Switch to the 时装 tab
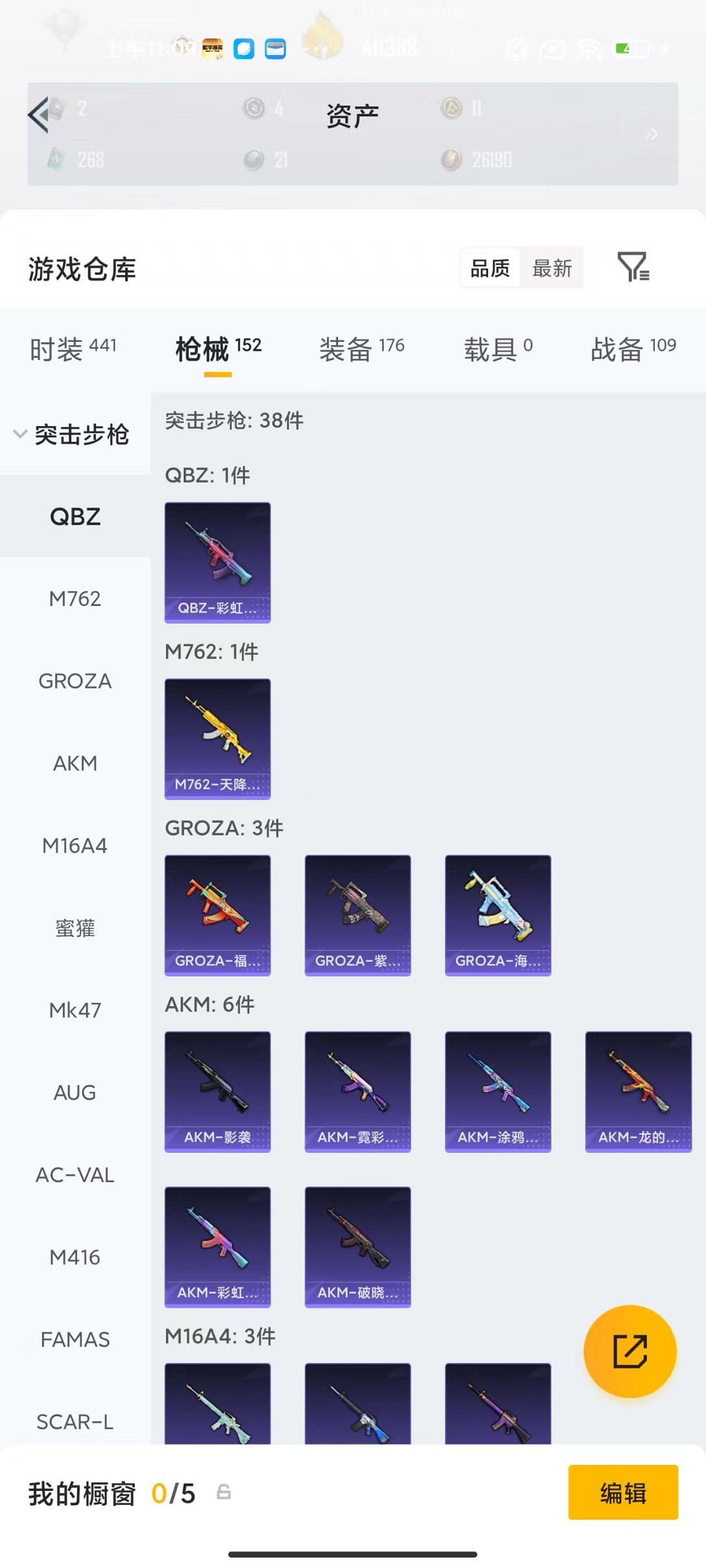This screenshot has height=1568, width=706. 73,349
